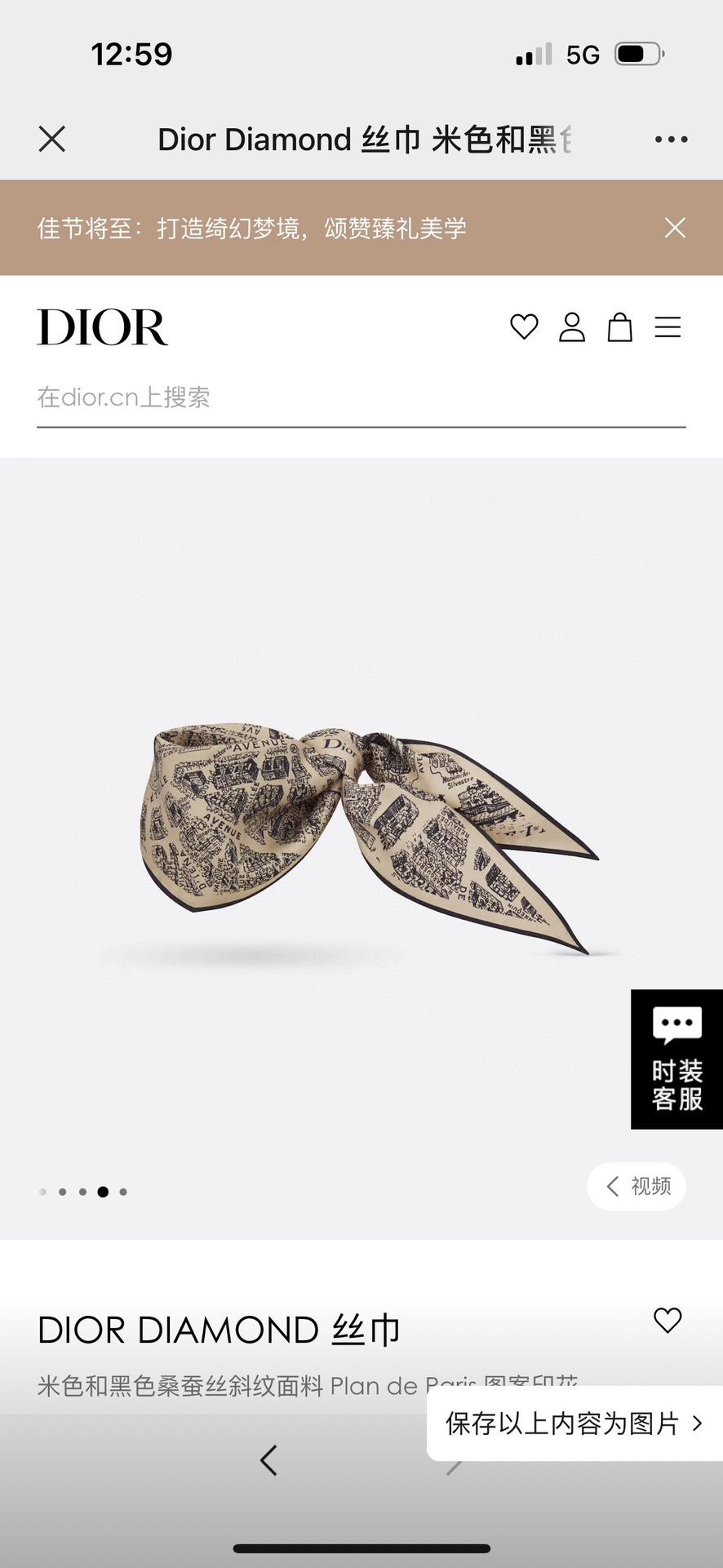The width and height of the screenshot is (723, 1568).
Task: Add Dior Diamond scarf to wishlist
Action: pyautogui.click(x=668, y=1320)
